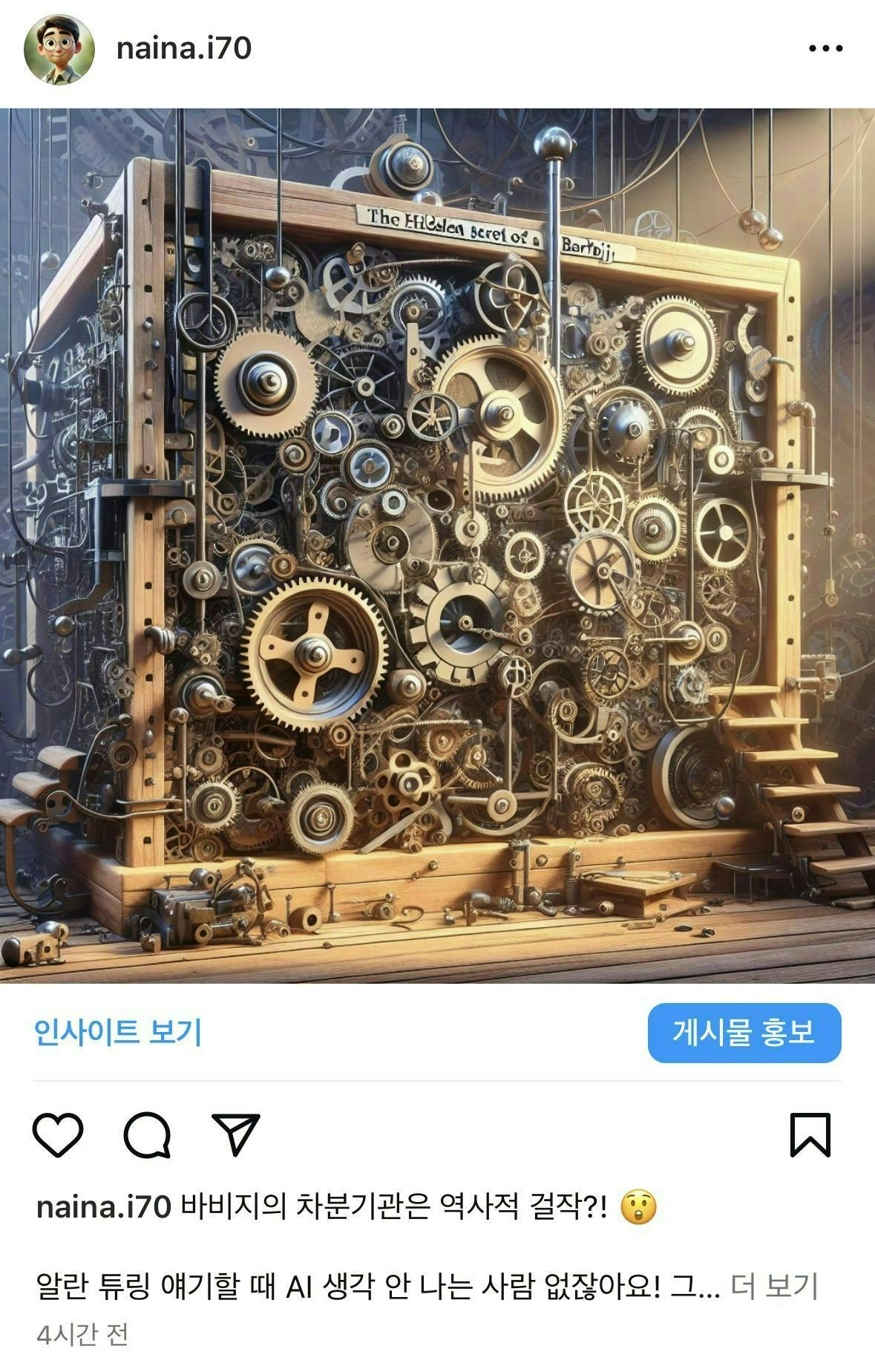Open the post's three-dot overflow menu
Viewport: 875px width, 1372px height.
coord(825,49)
